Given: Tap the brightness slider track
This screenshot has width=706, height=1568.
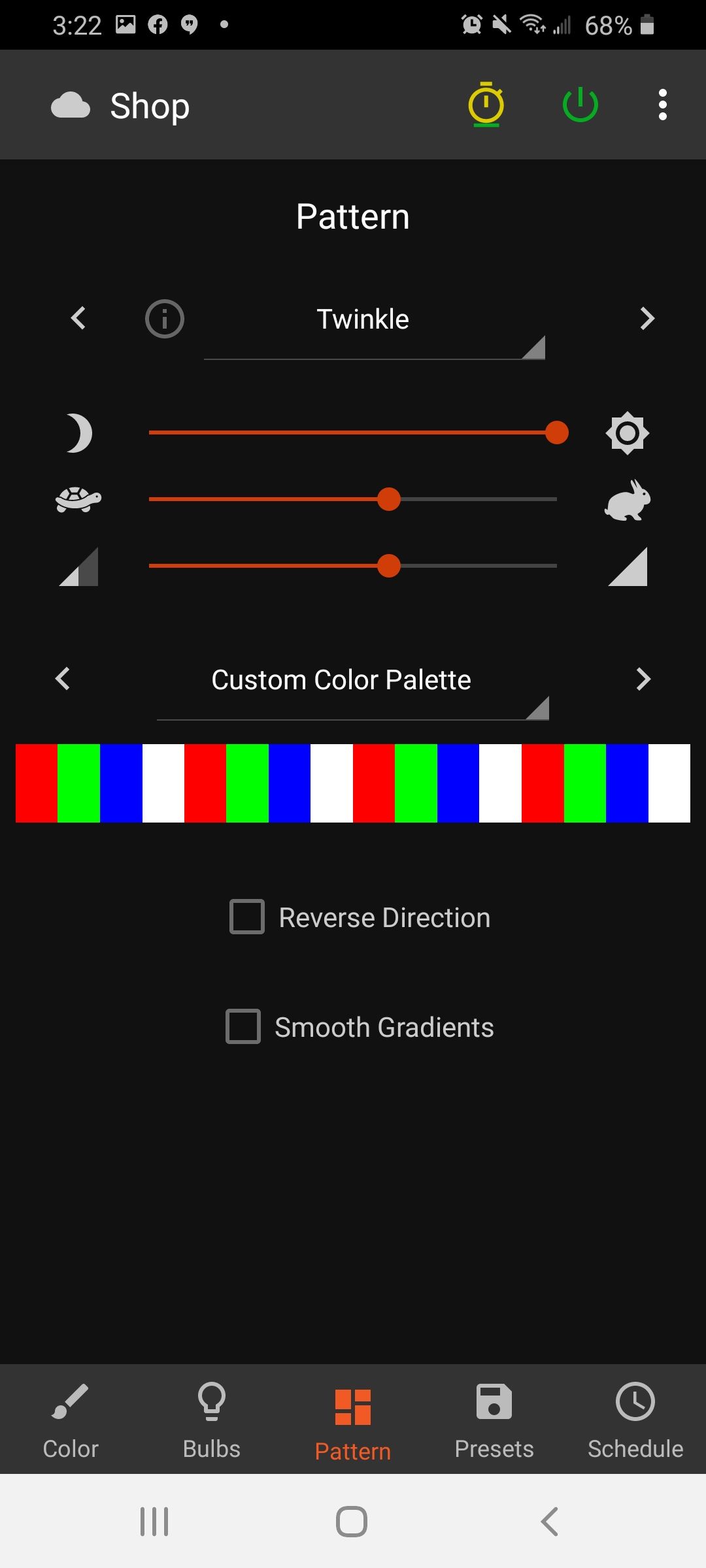Looking at the screenshot, I should tap(353, 433).
